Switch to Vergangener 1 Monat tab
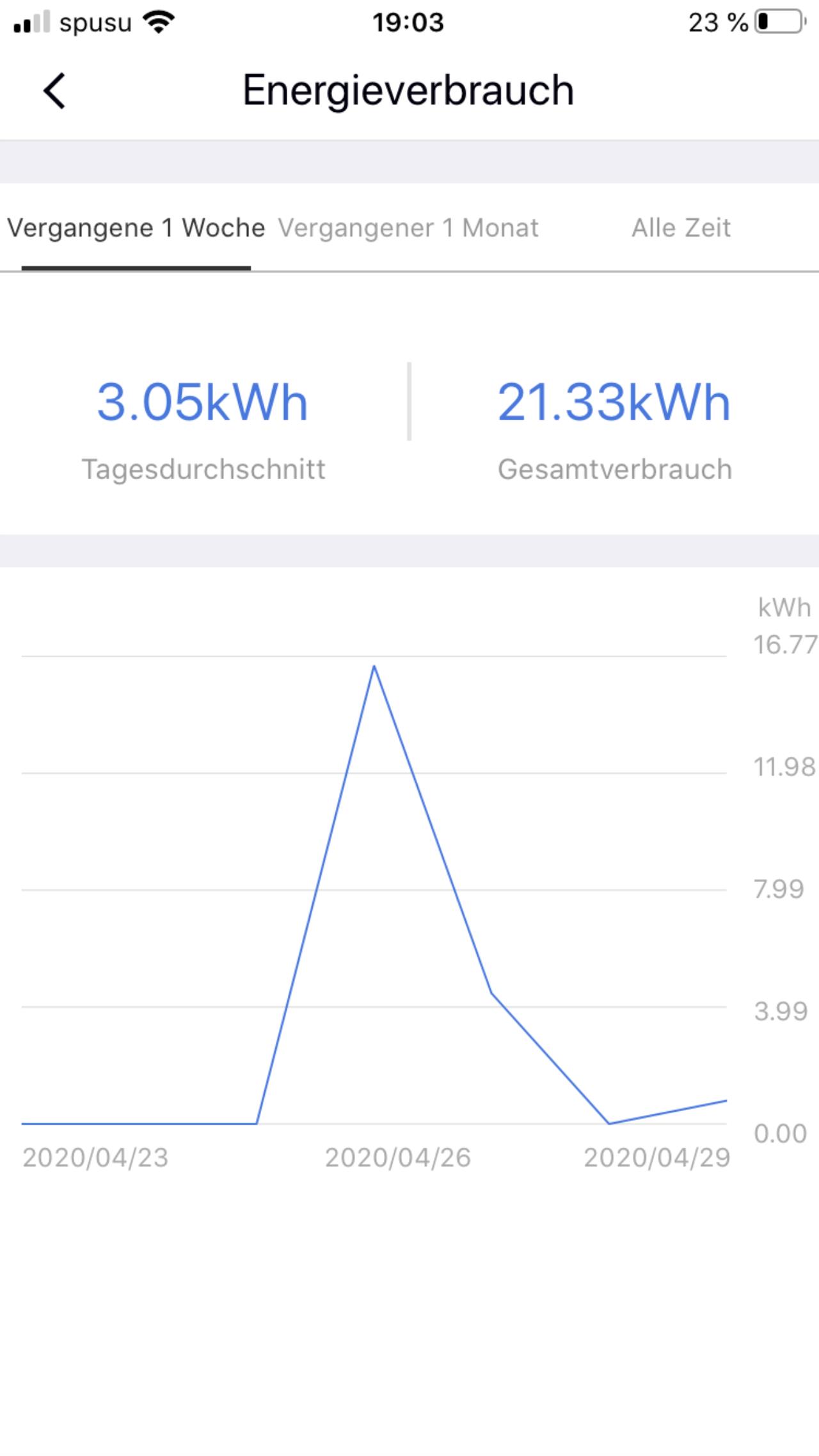Screen dimensions: 819x1456 click(408, 228)
